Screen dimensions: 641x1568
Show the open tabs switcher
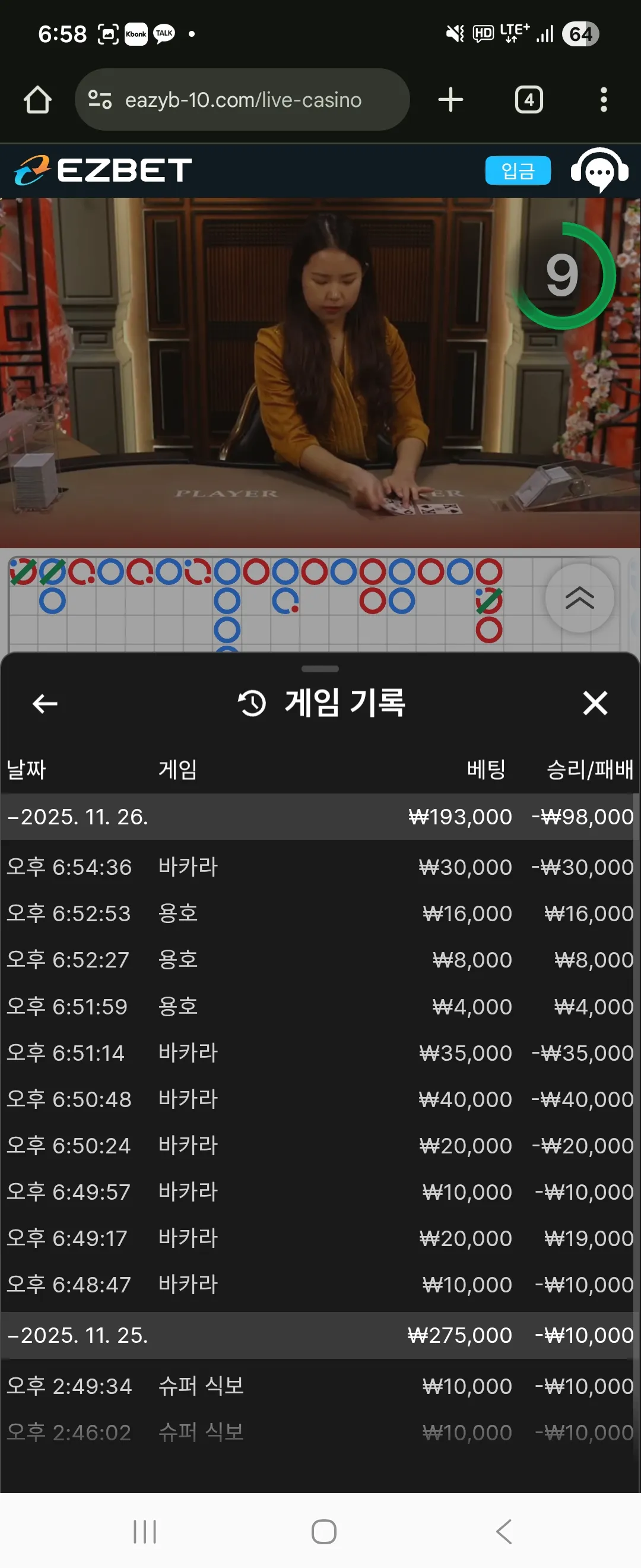click(528, 100)
